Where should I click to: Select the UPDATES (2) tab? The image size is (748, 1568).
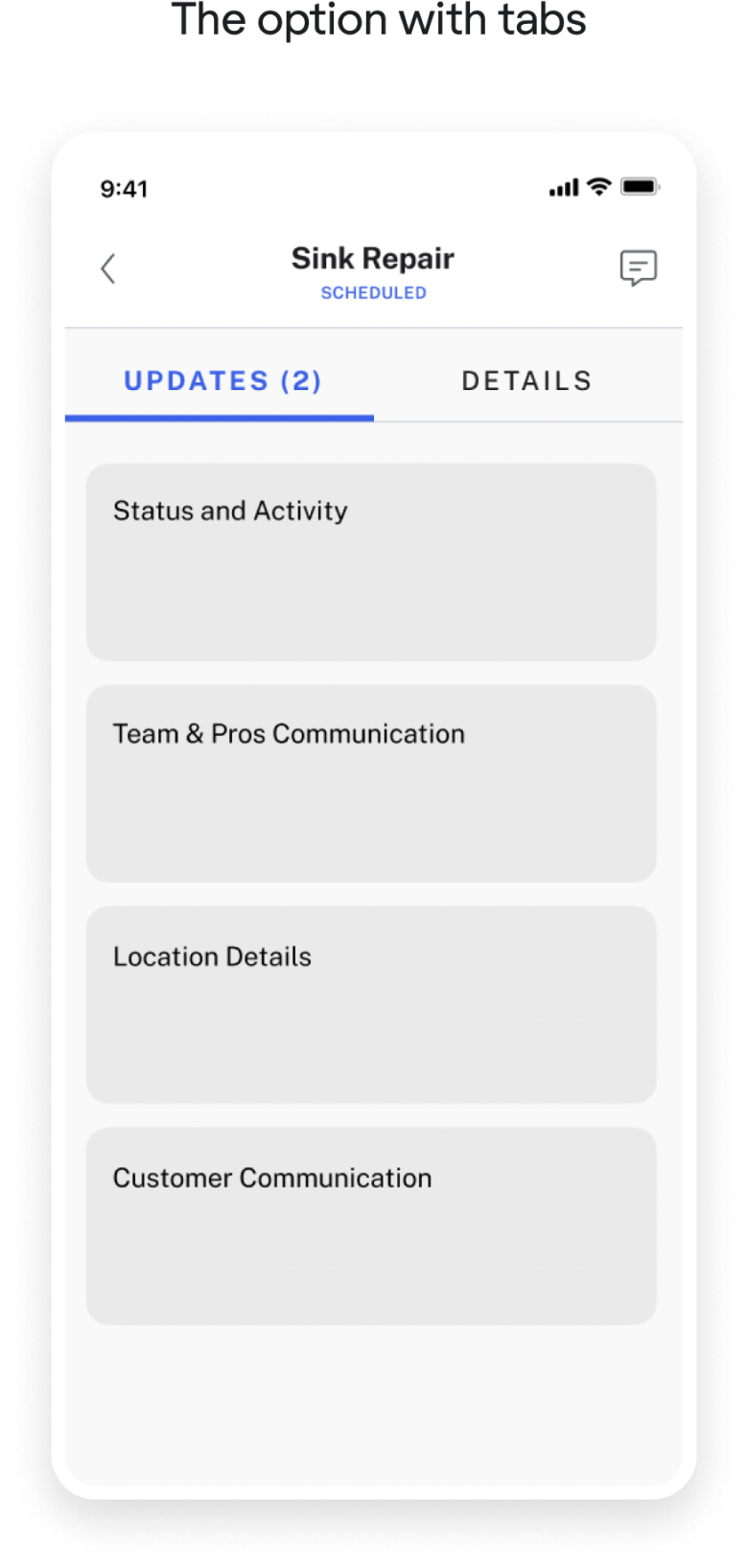pos(222,380)
